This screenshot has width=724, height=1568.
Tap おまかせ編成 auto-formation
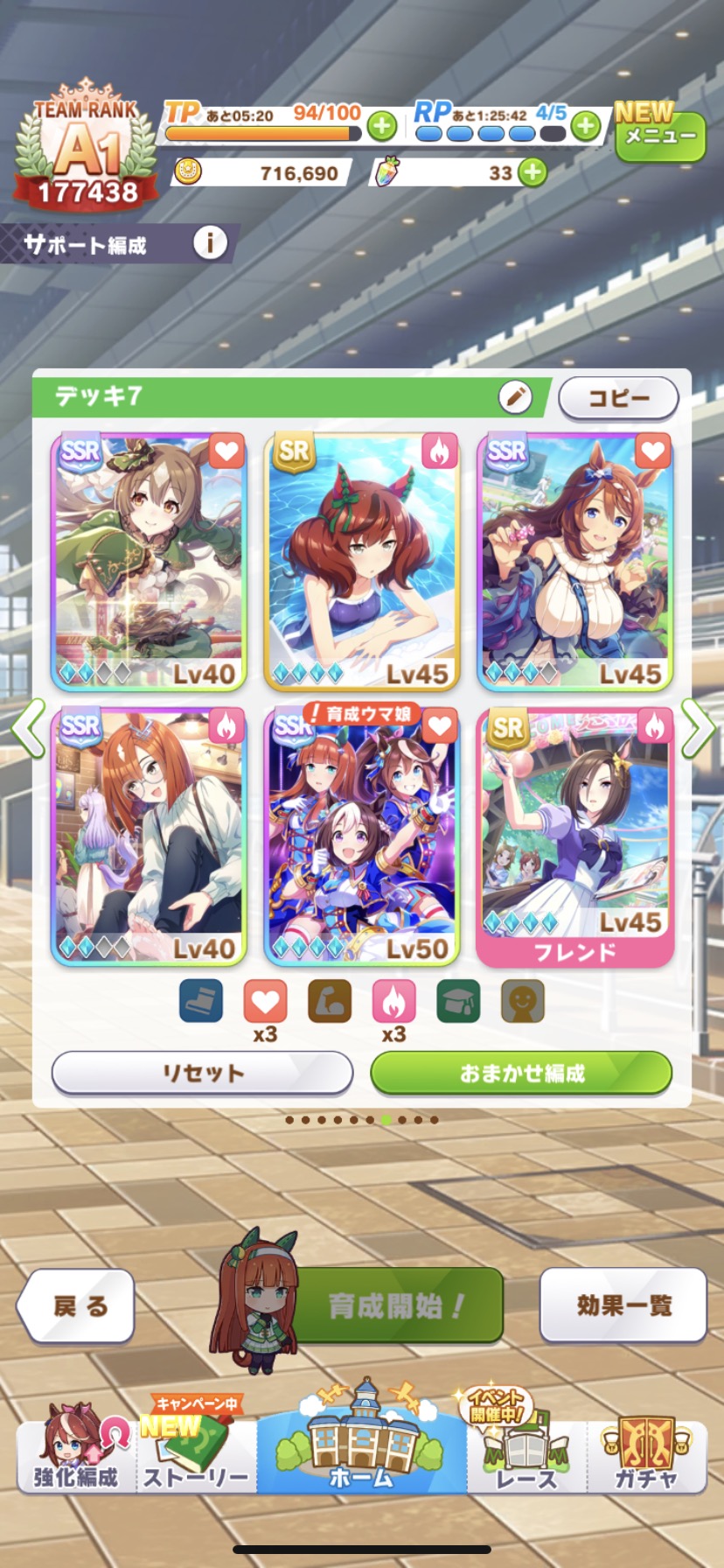pyautogui.click(x=521, y=1073)
